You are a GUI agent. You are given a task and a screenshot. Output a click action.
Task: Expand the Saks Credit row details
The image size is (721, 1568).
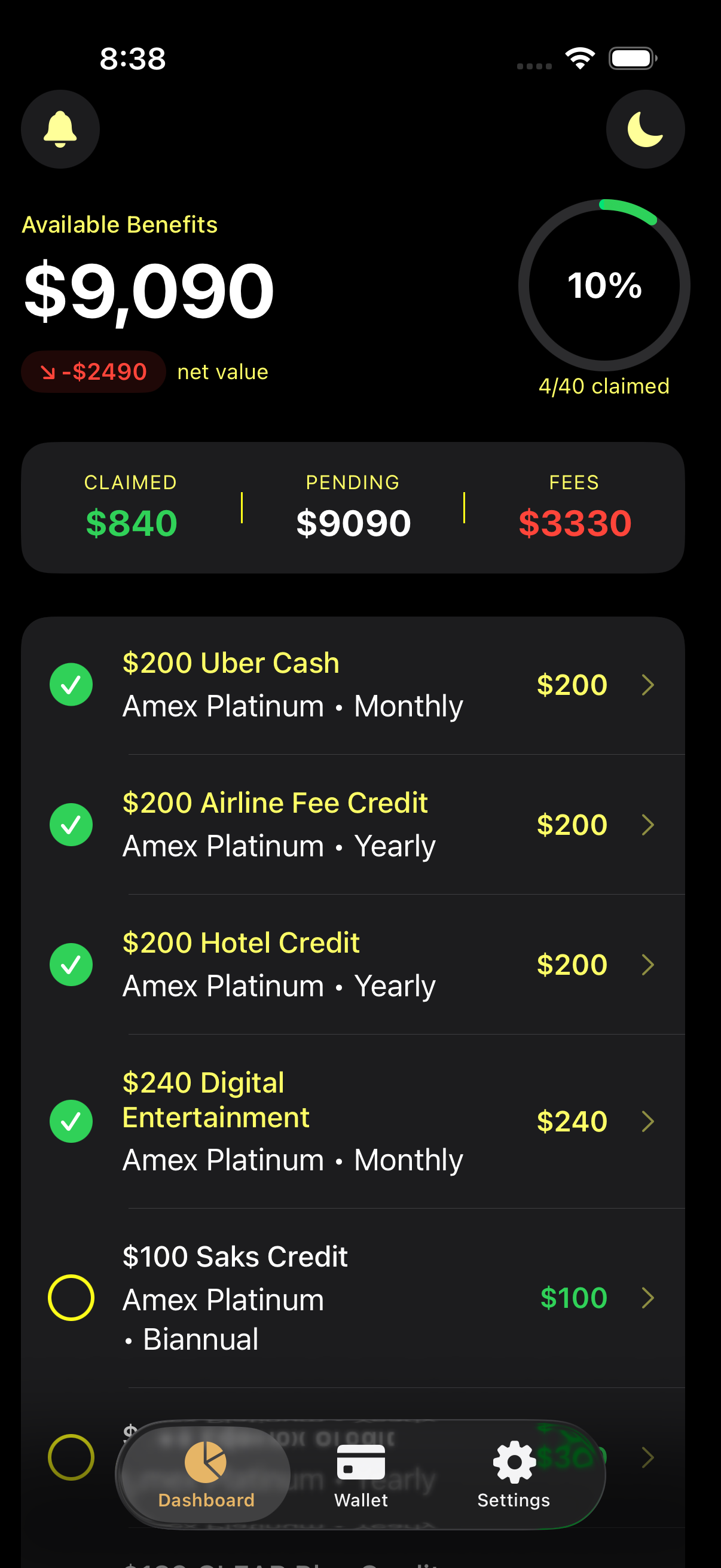click(x=648, y=1297)
